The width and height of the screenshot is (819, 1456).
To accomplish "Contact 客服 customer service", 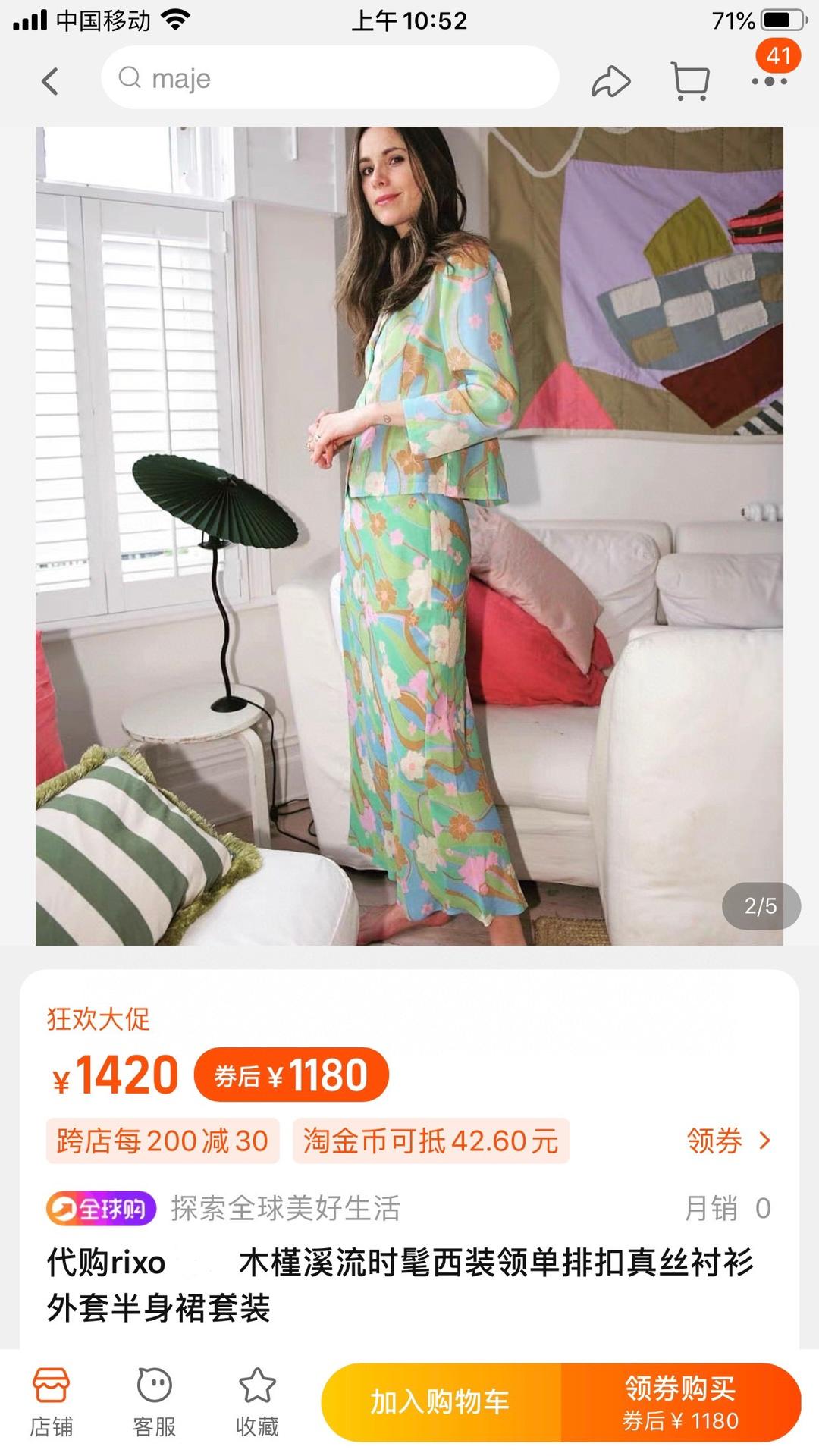I will coord(155,1402).
